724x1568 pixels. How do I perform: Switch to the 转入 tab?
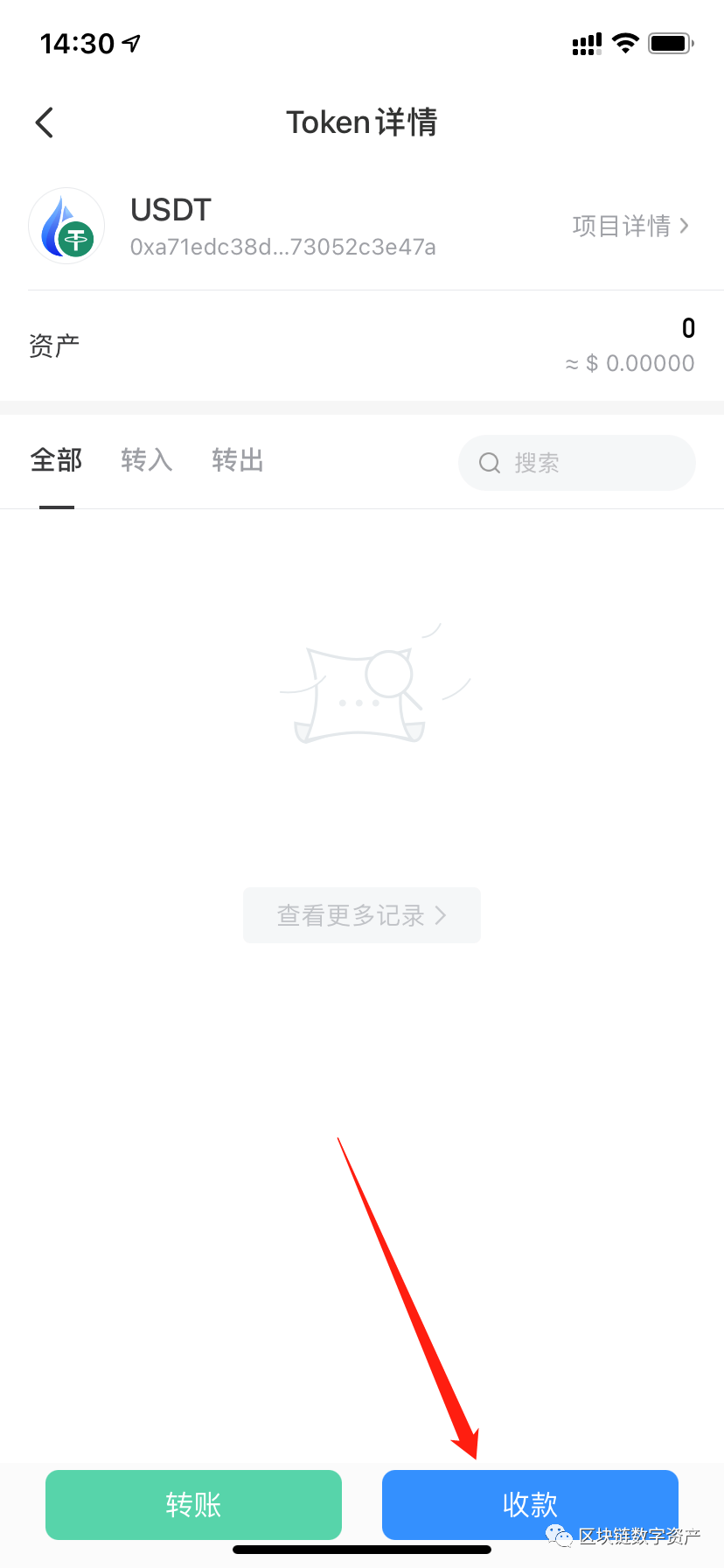pos(146,460)
